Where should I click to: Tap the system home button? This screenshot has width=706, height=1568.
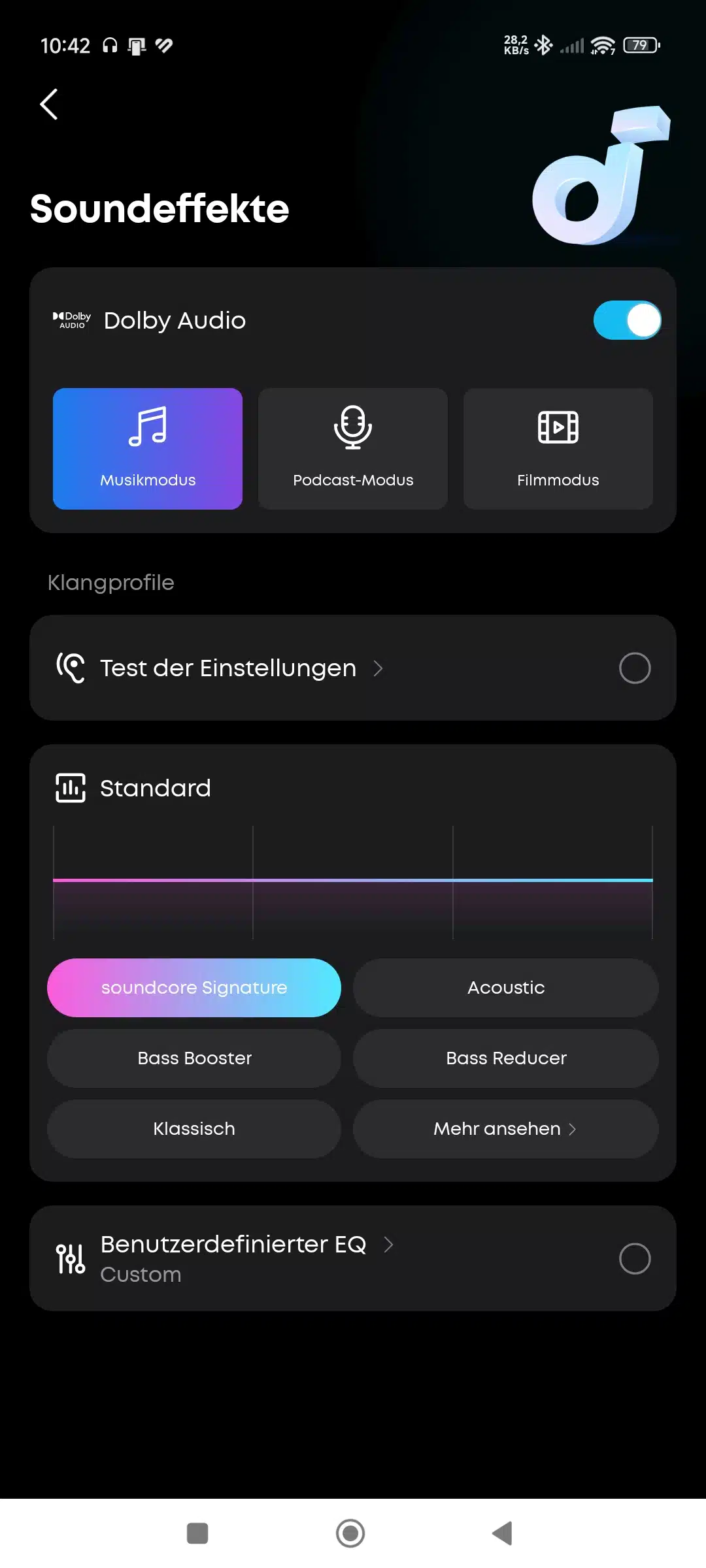click(x=350, y=1533)
